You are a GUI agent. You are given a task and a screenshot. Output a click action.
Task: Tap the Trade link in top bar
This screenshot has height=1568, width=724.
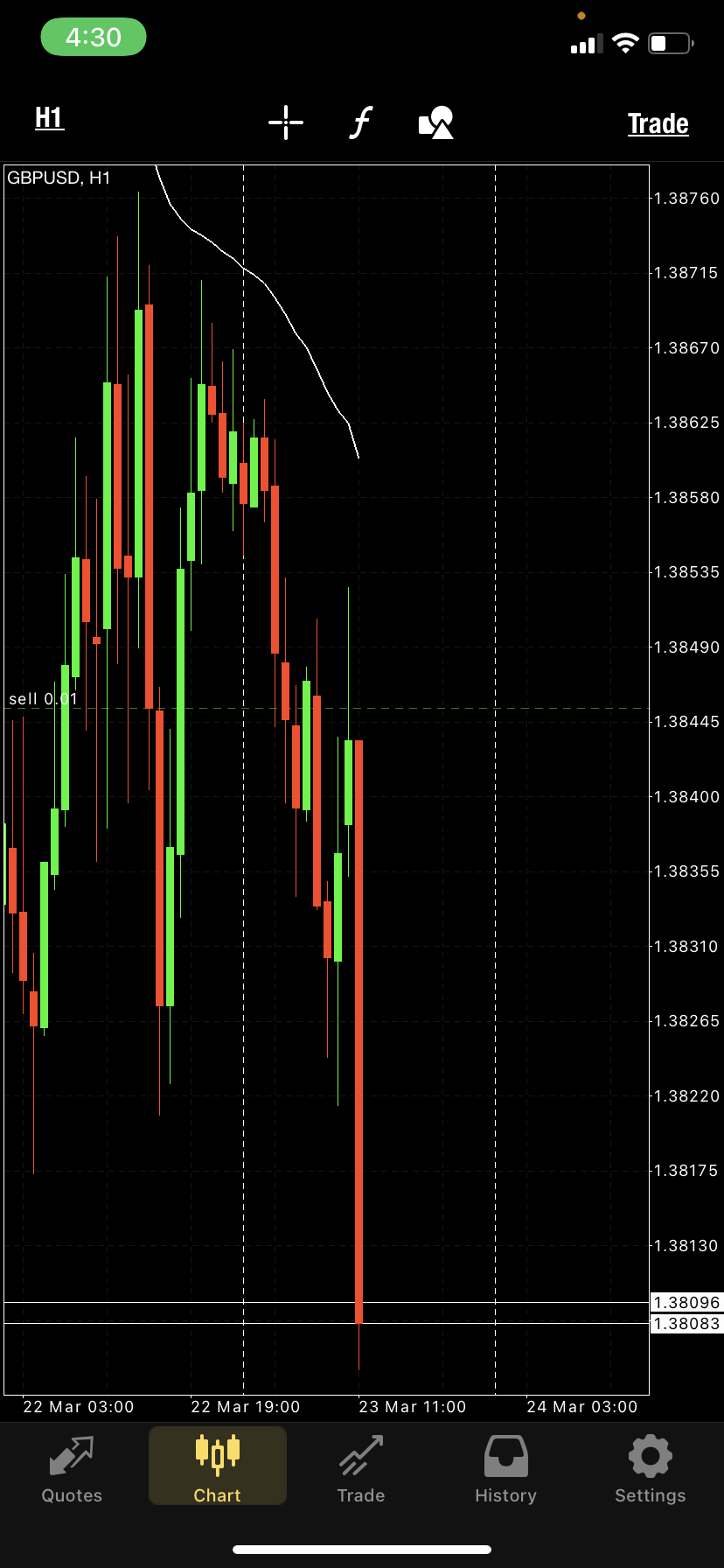coord(658,123)
